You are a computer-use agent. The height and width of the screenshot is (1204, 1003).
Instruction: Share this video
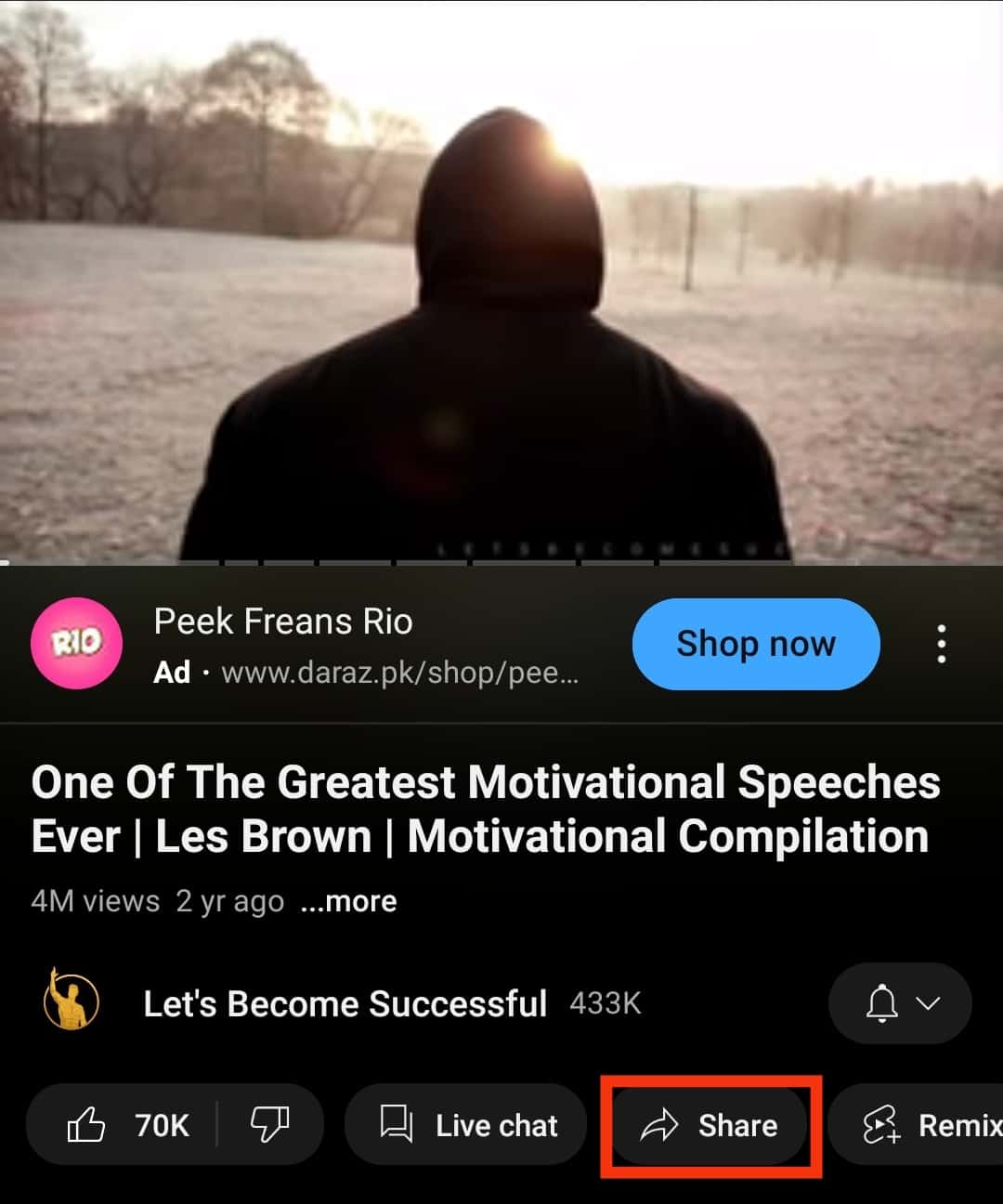click(x=710, y=1125)
